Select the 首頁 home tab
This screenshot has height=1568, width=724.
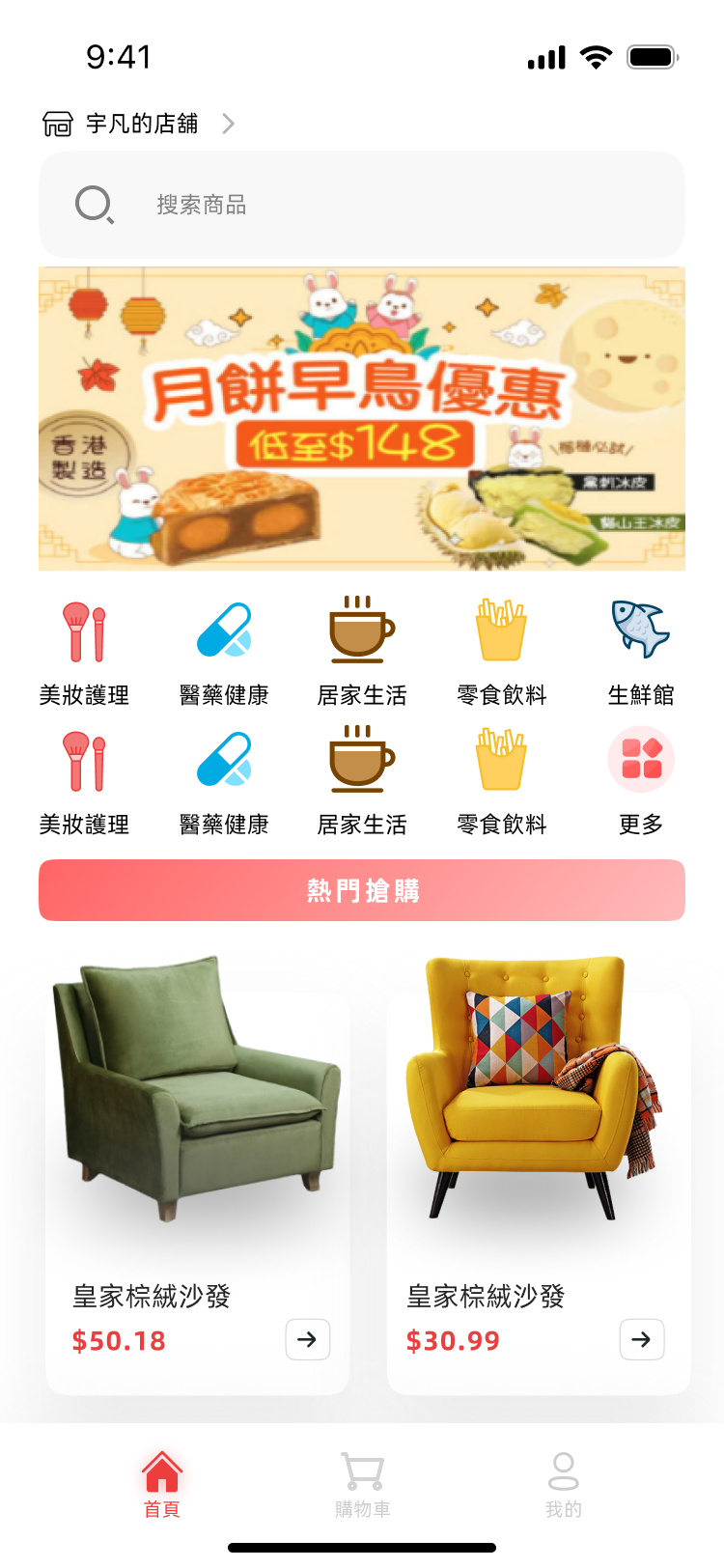[161, 1483]
